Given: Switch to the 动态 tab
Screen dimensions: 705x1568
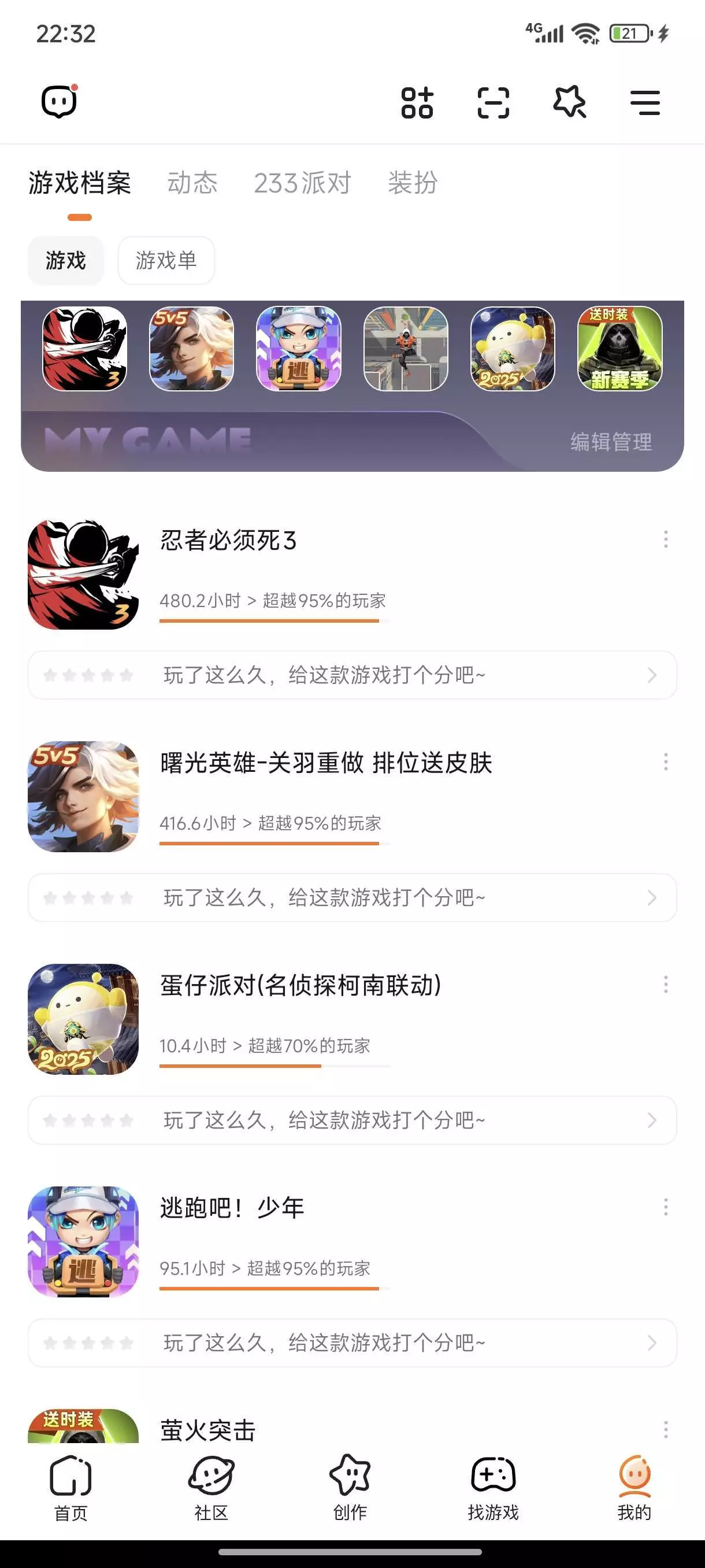Looking at the screenshot, I should (x=192, y=183).
